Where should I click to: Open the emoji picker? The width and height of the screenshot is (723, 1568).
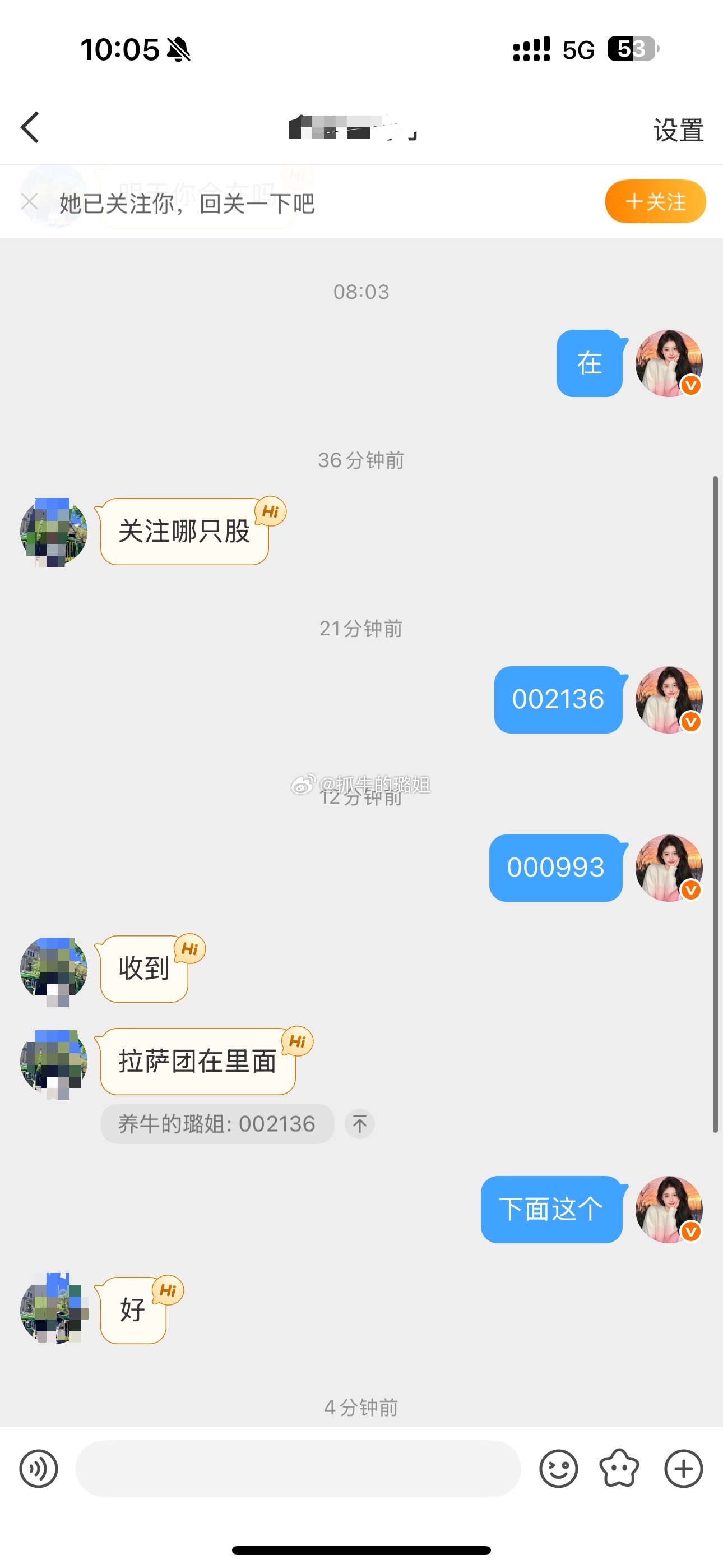point(559,1469)
